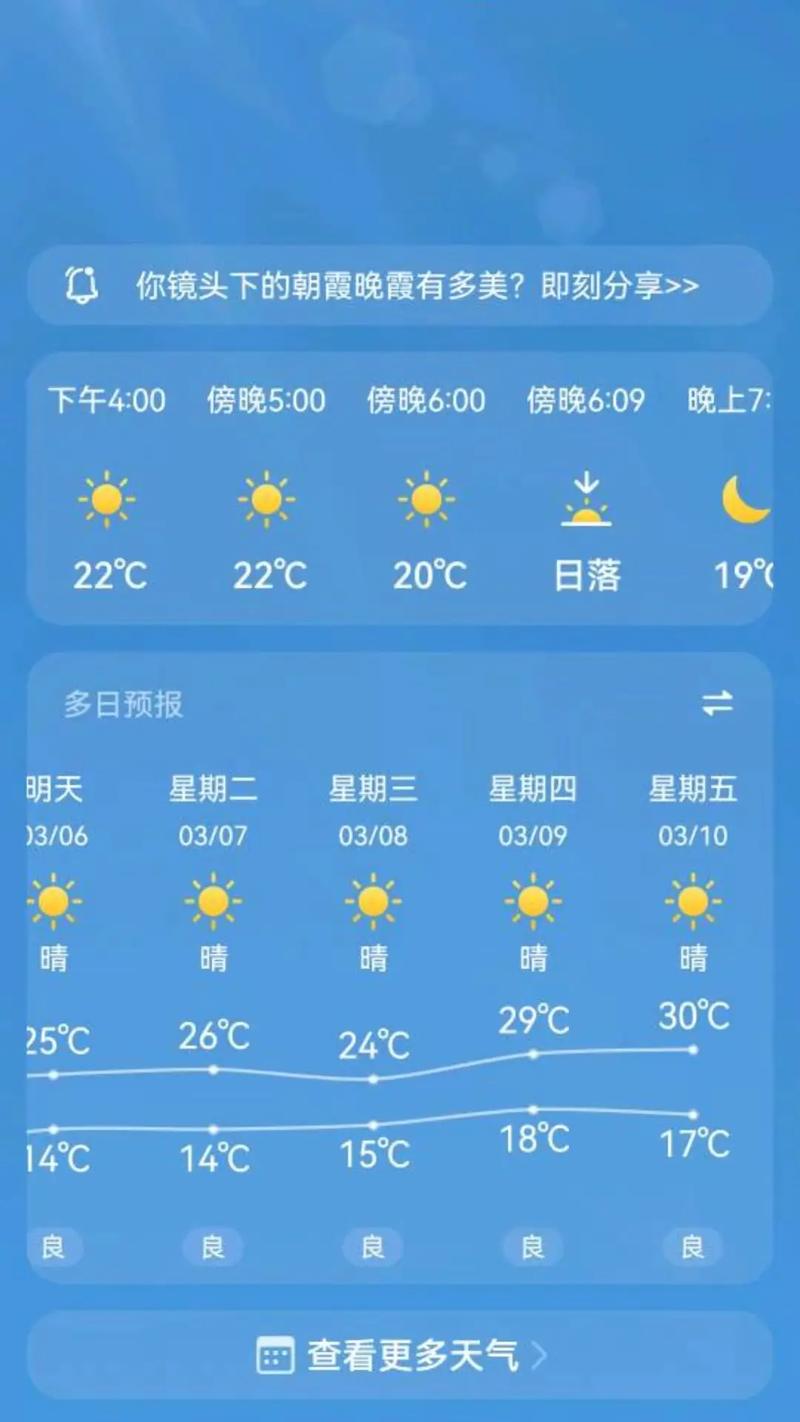This screenshot has width=800, height=1422.
Task: Toggle the 良 air quality badge for 明天
Action: [x=53, y=1245]
